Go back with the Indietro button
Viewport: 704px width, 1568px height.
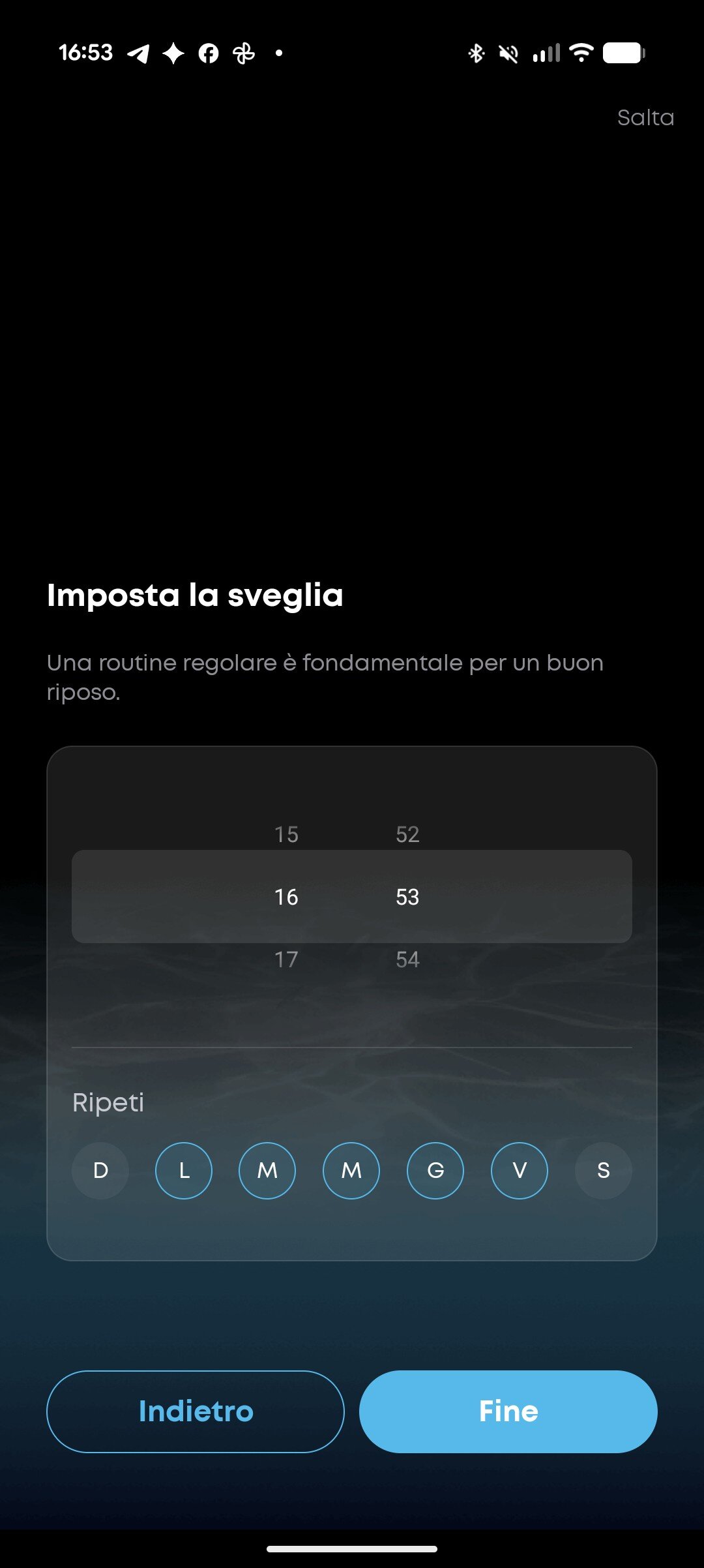[x=196, y=1411]
